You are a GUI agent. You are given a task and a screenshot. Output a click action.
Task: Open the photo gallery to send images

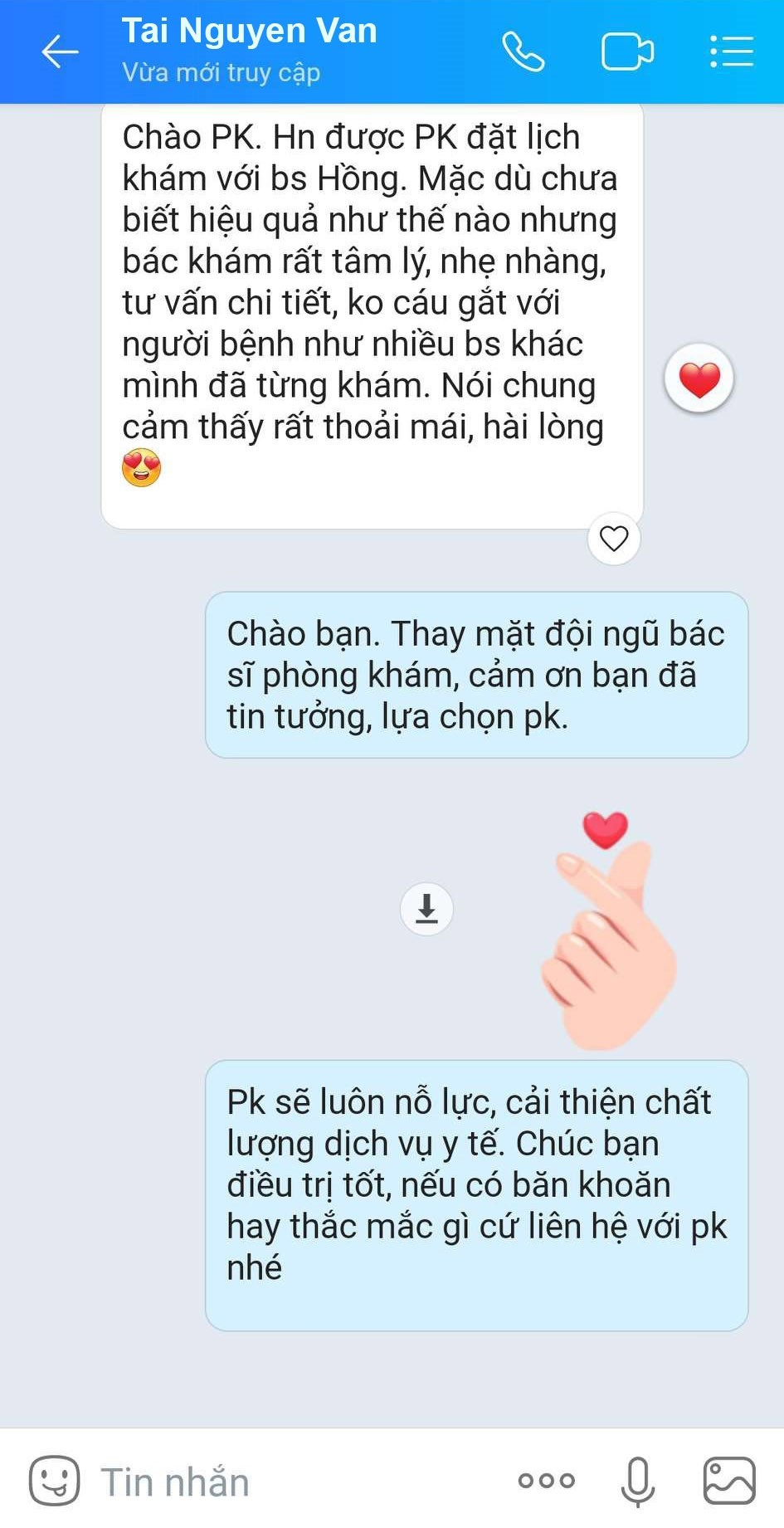pyautogui.click(x=729, y=1480)
